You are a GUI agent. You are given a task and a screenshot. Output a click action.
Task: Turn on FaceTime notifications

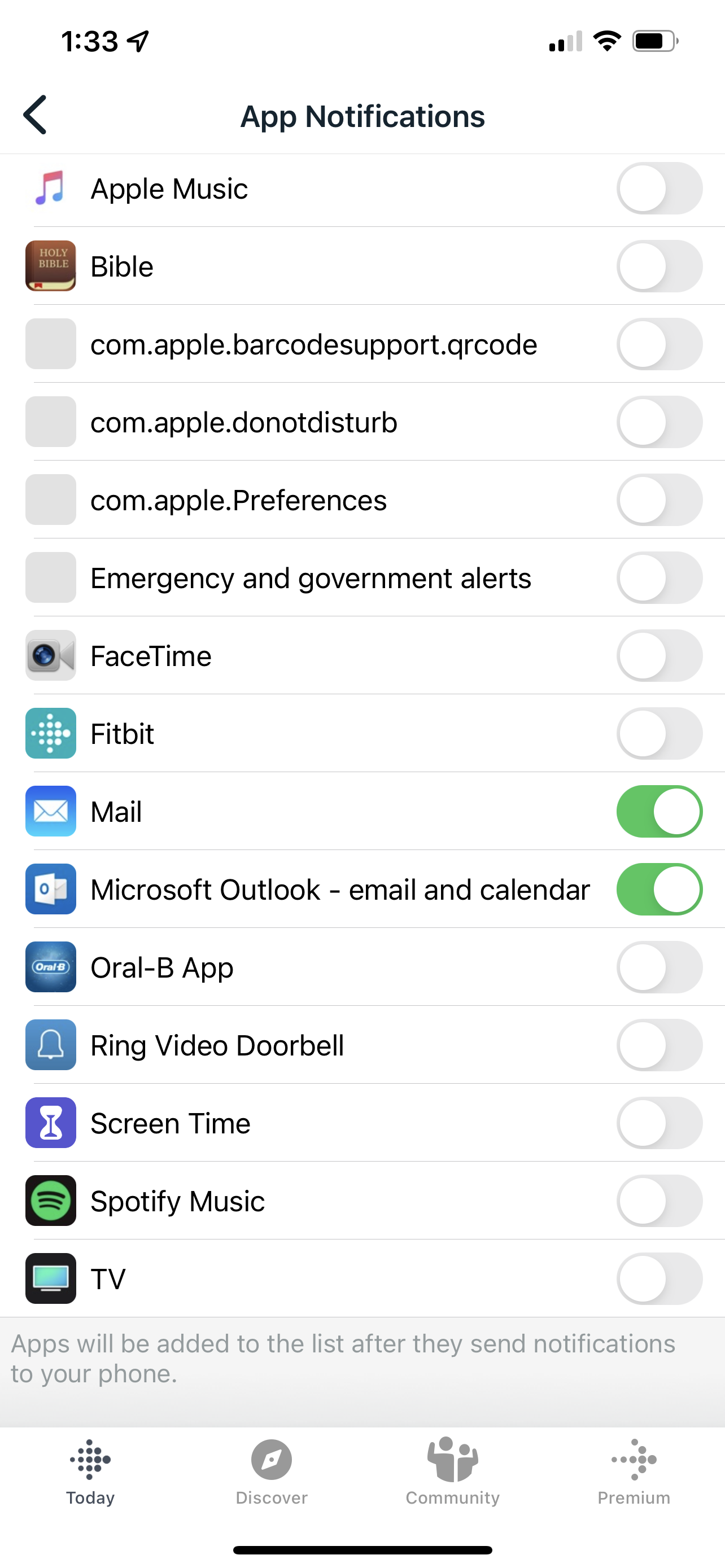[x=658, y=656]
